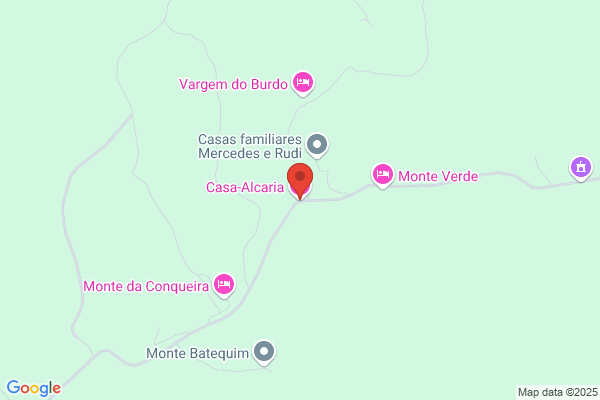This screenshot has height=400, width=600.
Task: Open the Vargem do Burdo lodging marker
Action: (303, 83)
